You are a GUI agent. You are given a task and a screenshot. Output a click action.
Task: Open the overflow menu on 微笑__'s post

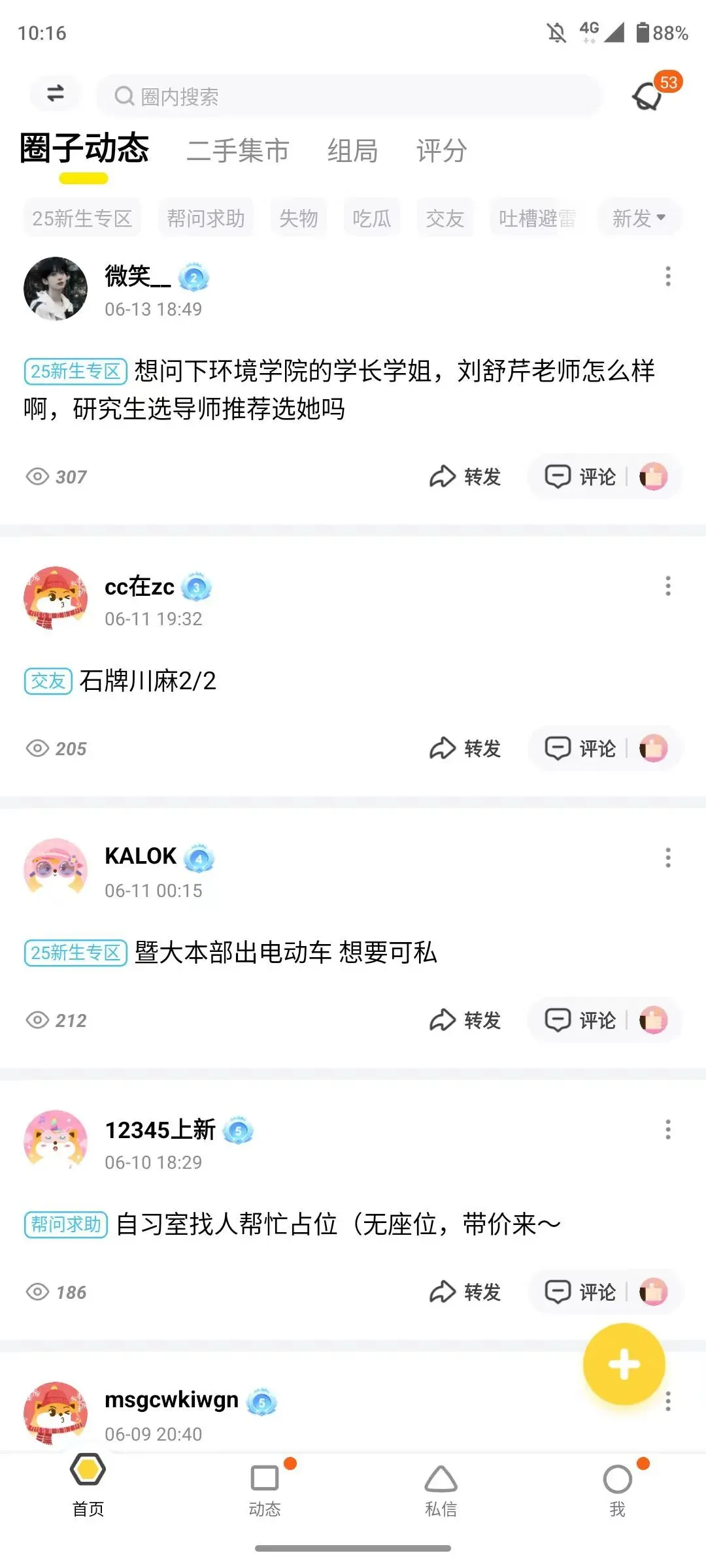point(667,276)
